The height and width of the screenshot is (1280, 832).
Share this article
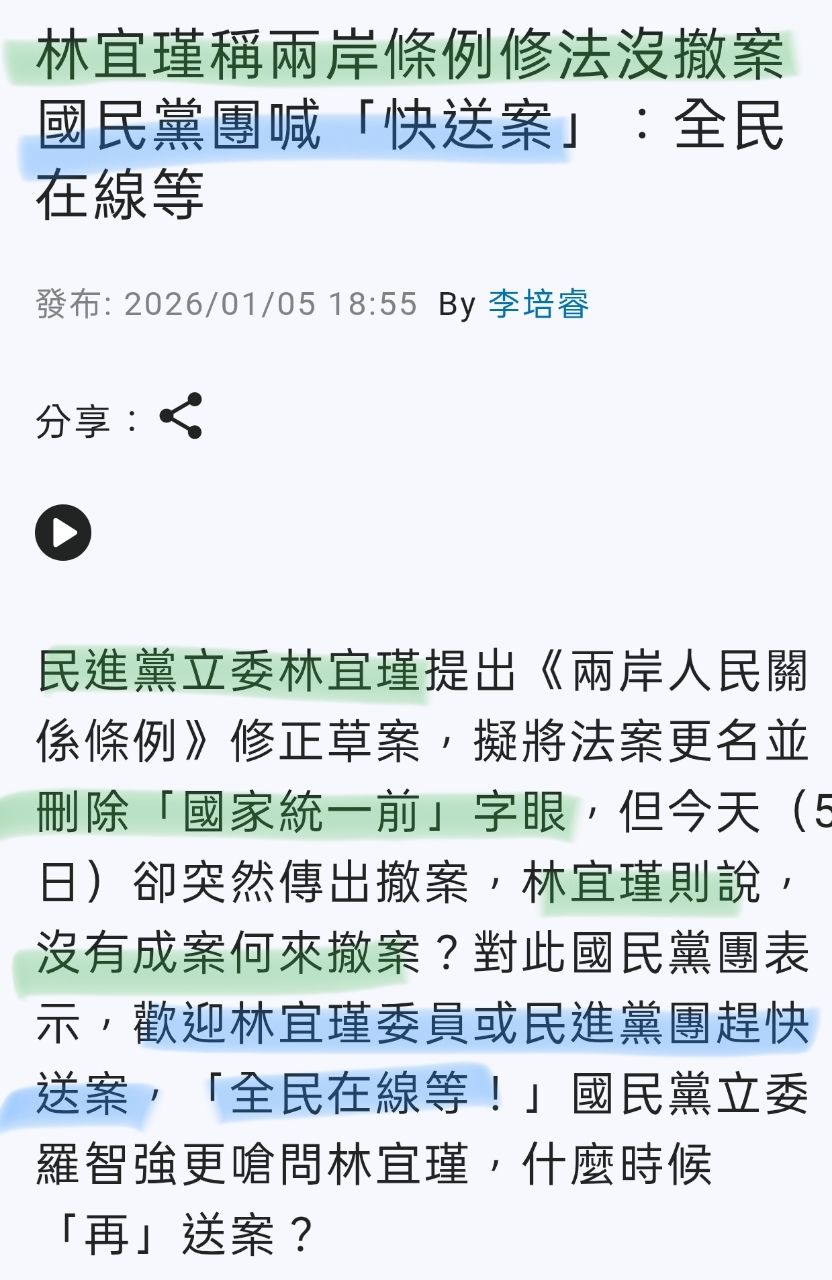[x=181, y=417]
